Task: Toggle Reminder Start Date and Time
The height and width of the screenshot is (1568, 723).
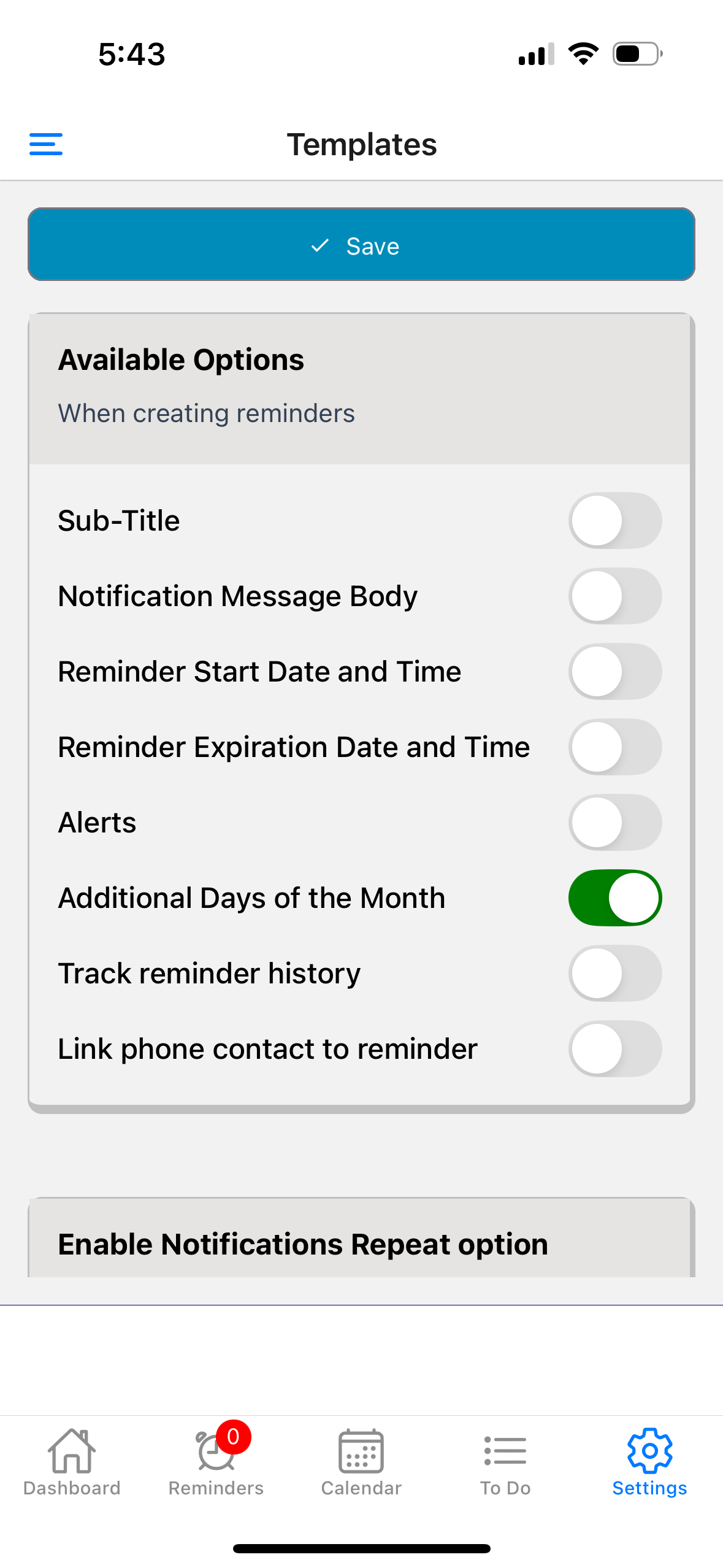Action: click(x=614, y=672)
